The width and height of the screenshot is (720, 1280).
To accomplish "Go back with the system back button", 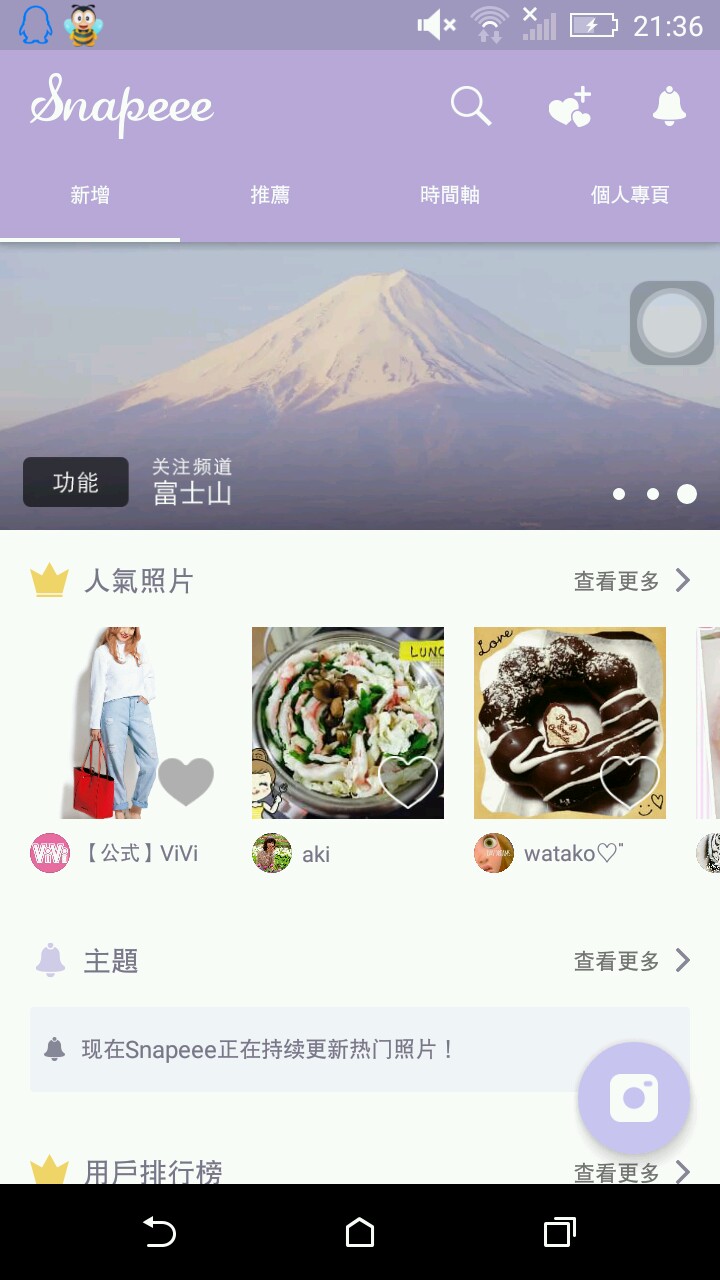I will (160, 1232).
